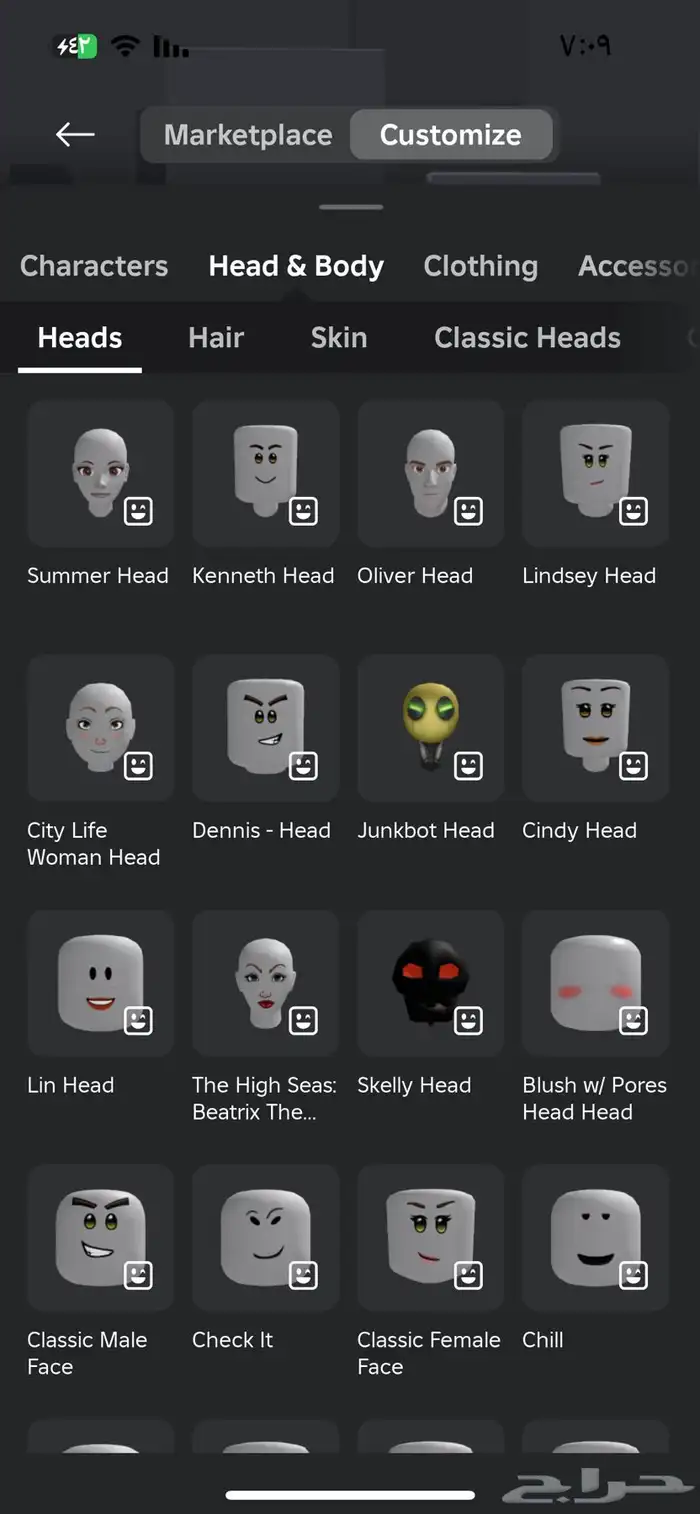The image size is (700, 1514).
Task: Switch to the Clothing category
Action: click(480, 266)
